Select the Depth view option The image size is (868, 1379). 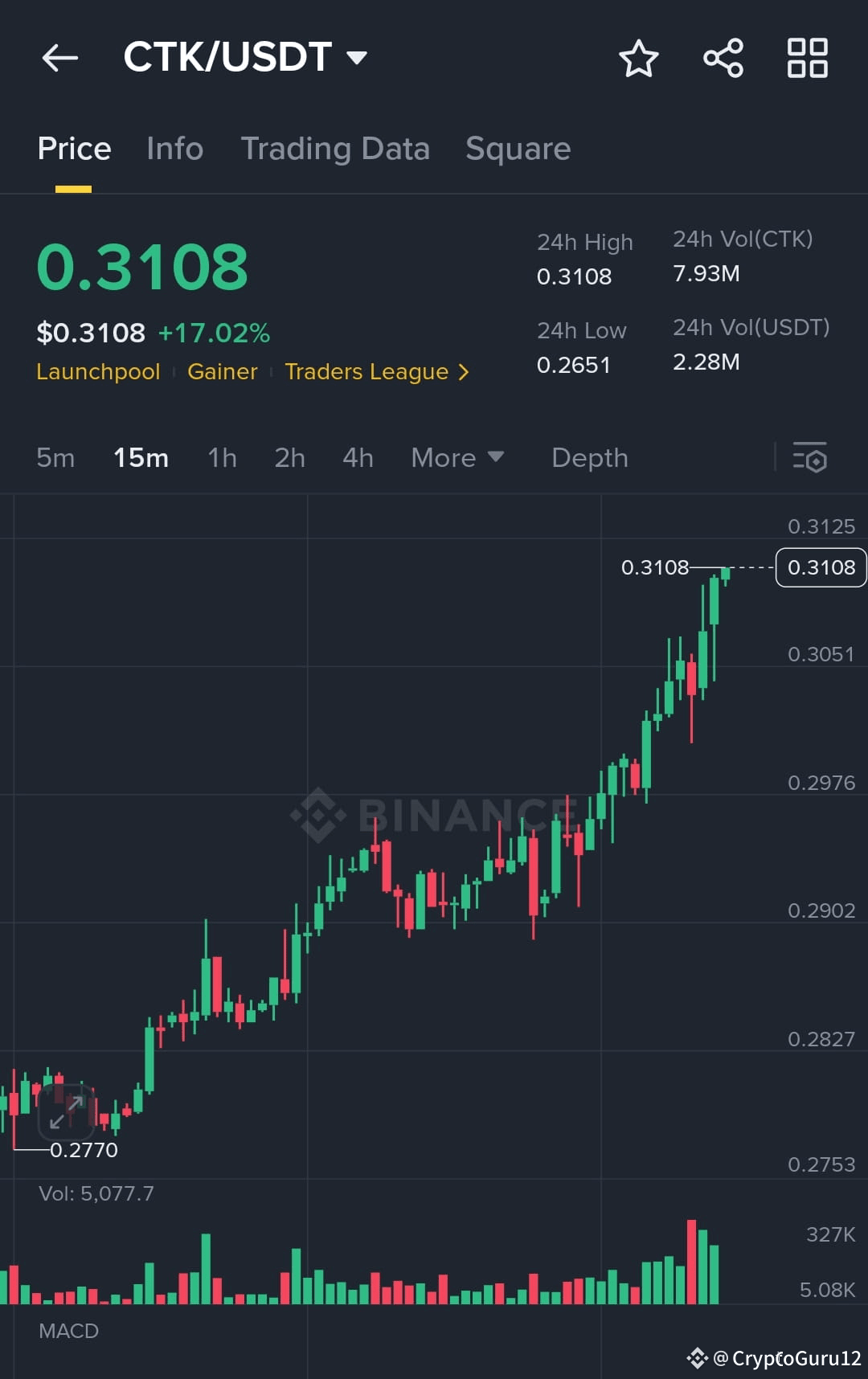point(589,457)
